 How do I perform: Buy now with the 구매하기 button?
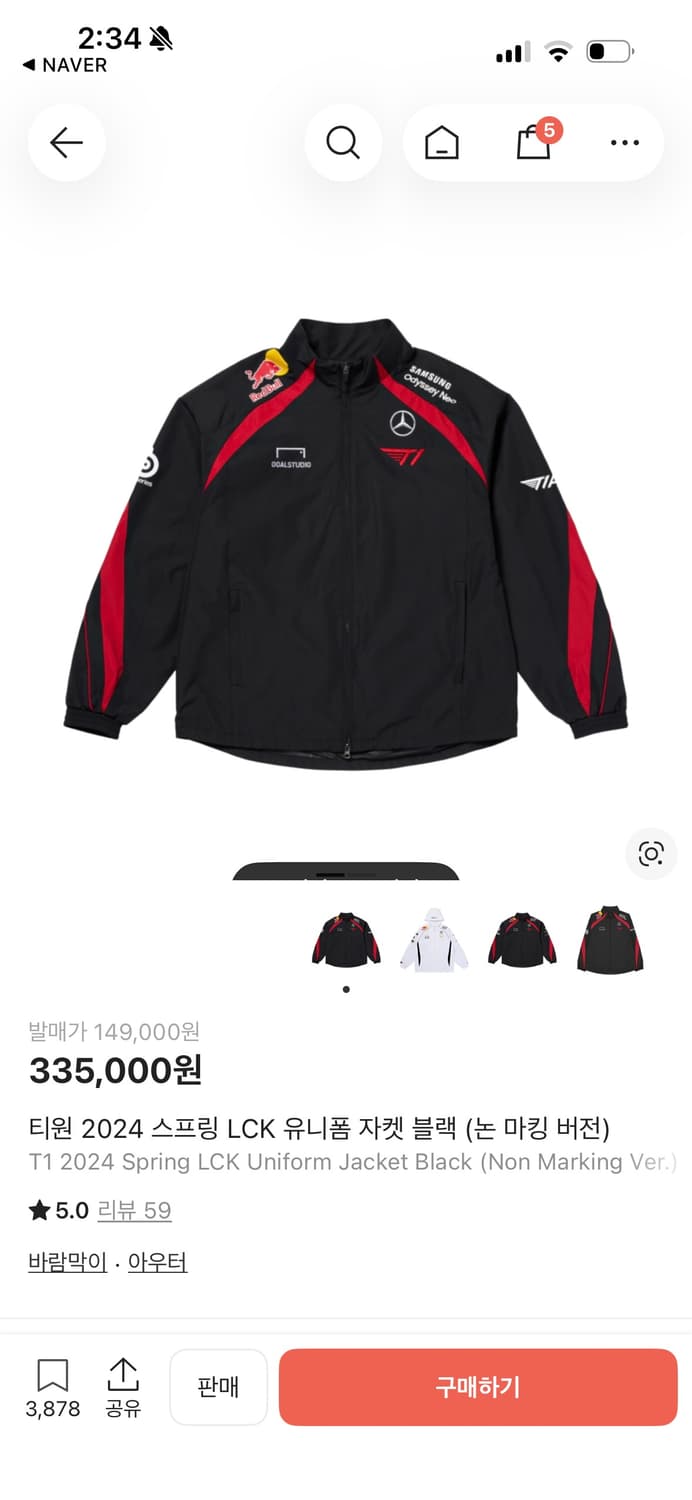478,1387
